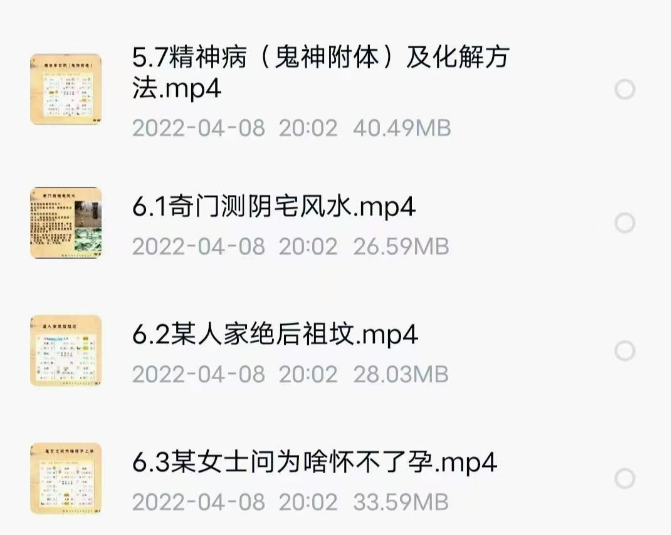Open 6.1奇门测阴宅风水.mp4 video

(274, 207)
